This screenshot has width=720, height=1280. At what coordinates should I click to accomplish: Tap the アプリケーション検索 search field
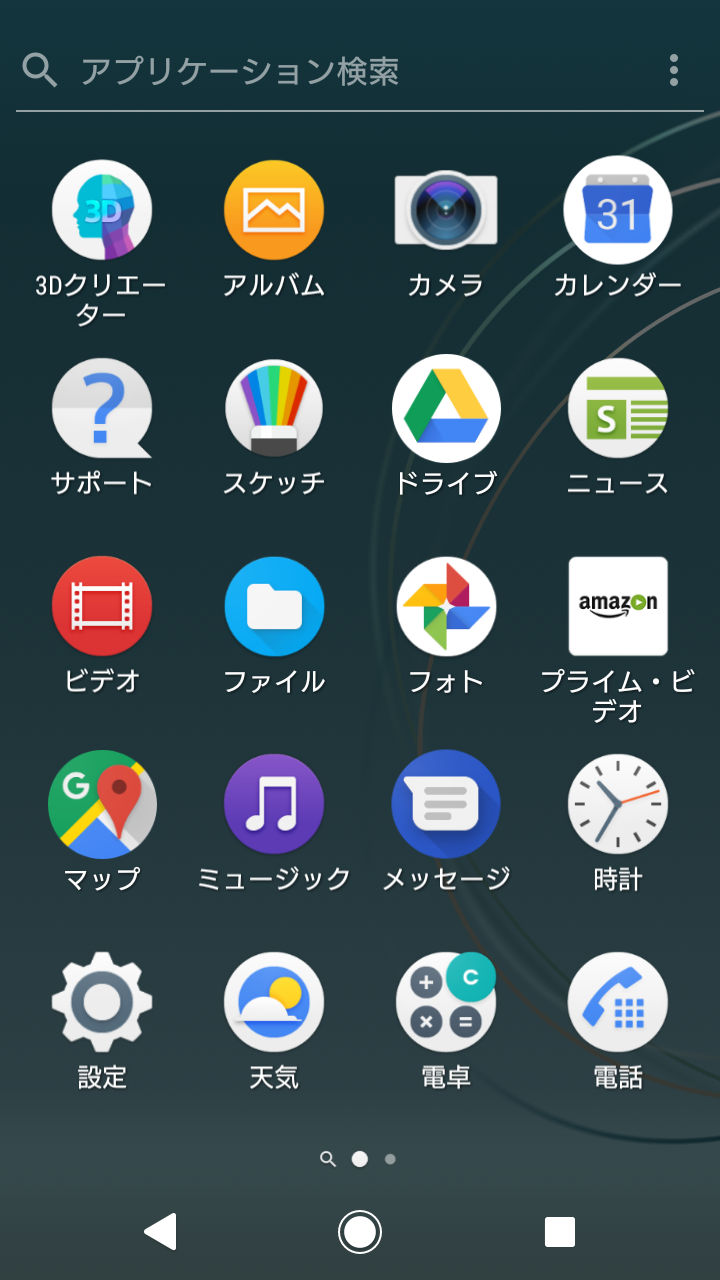(x=300, y=71)
